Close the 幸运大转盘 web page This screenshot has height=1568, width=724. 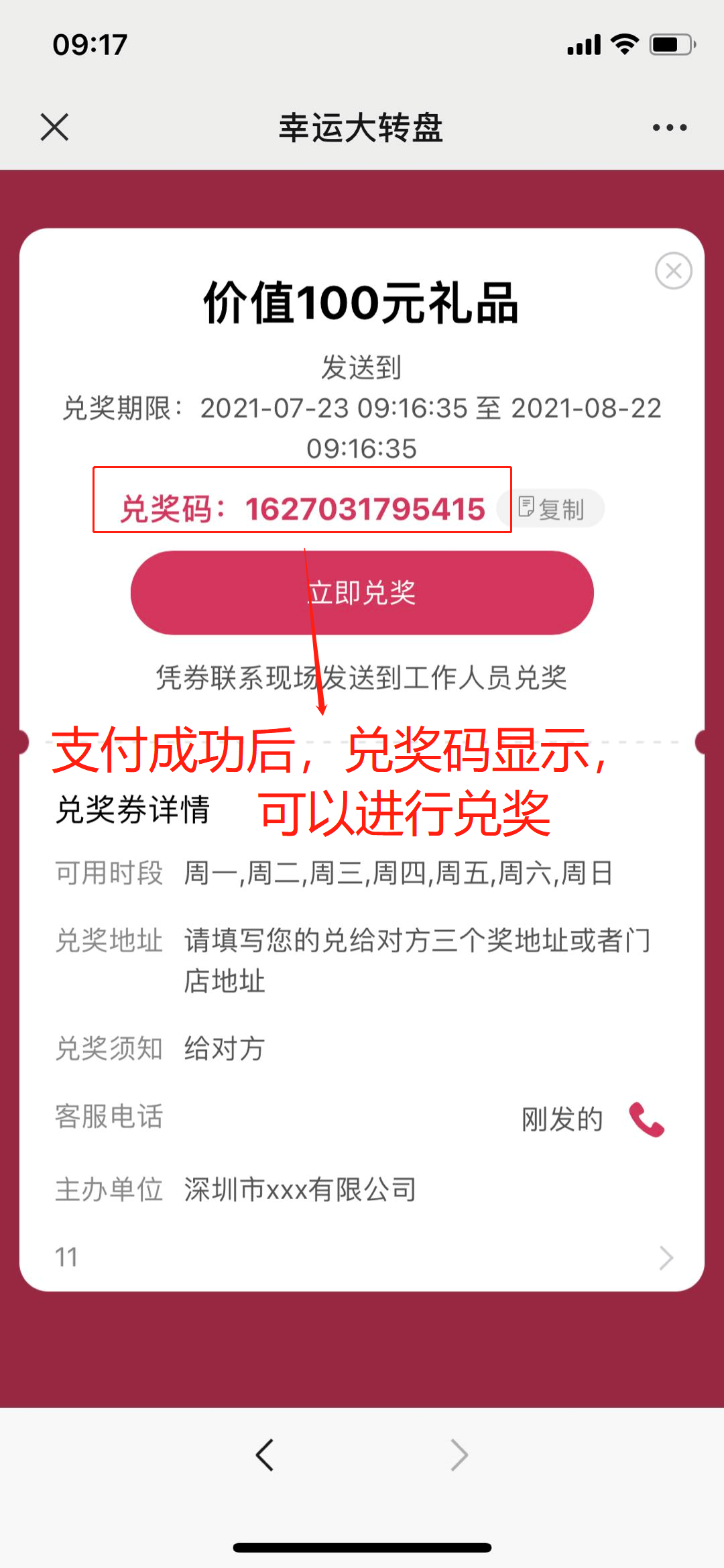click(x=54, y=127)
